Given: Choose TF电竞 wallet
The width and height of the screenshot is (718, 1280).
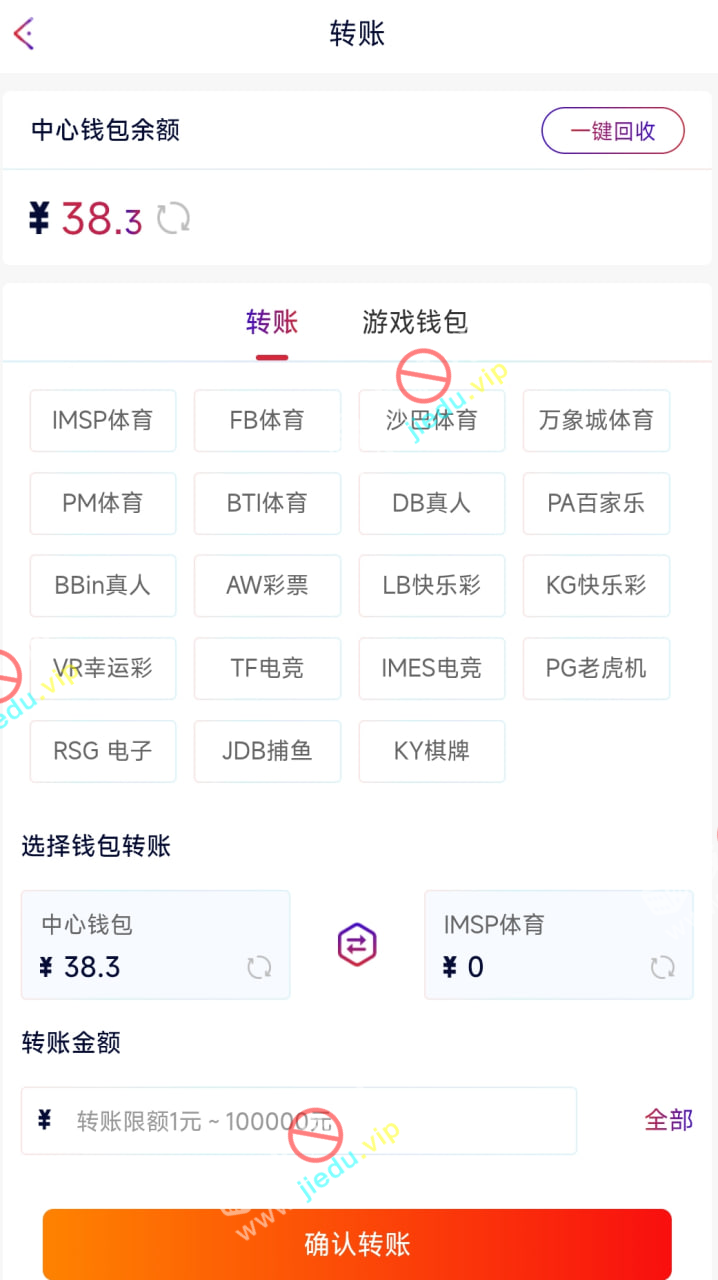Looking at the screenshot, I should (267, 668).
